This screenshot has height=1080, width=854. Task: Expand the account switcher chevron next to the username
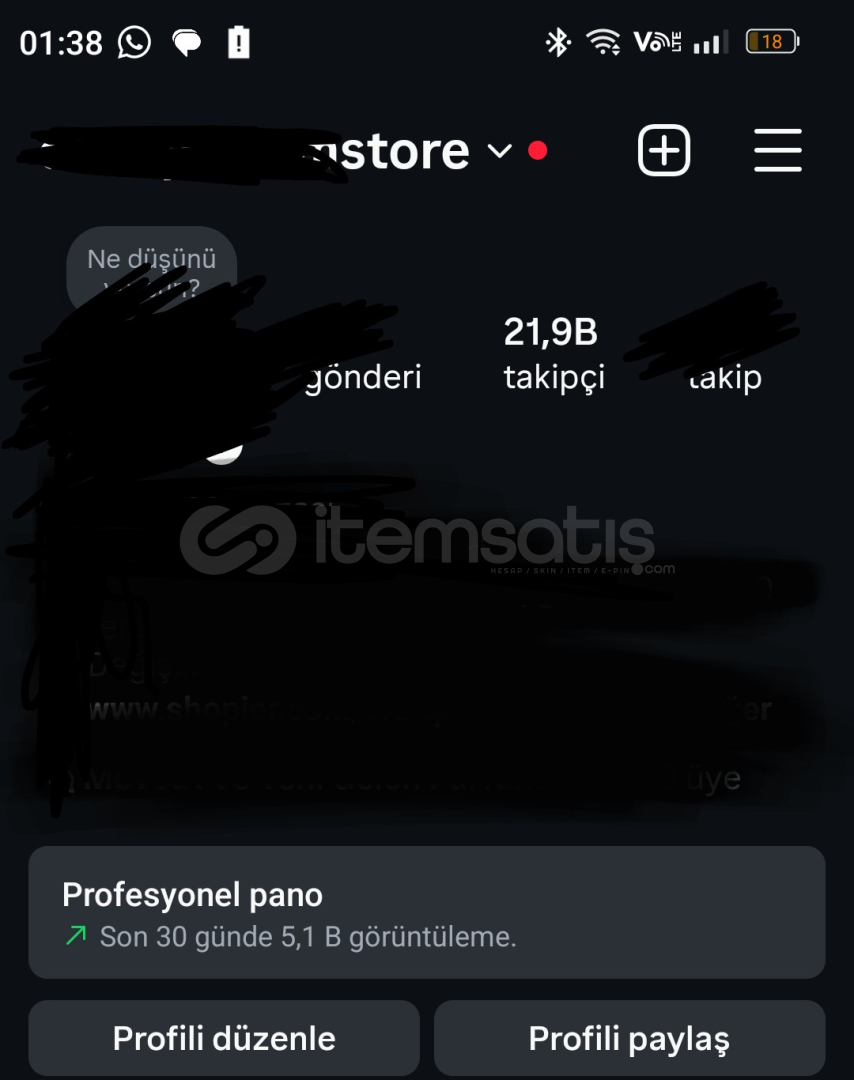coord(499,151)
